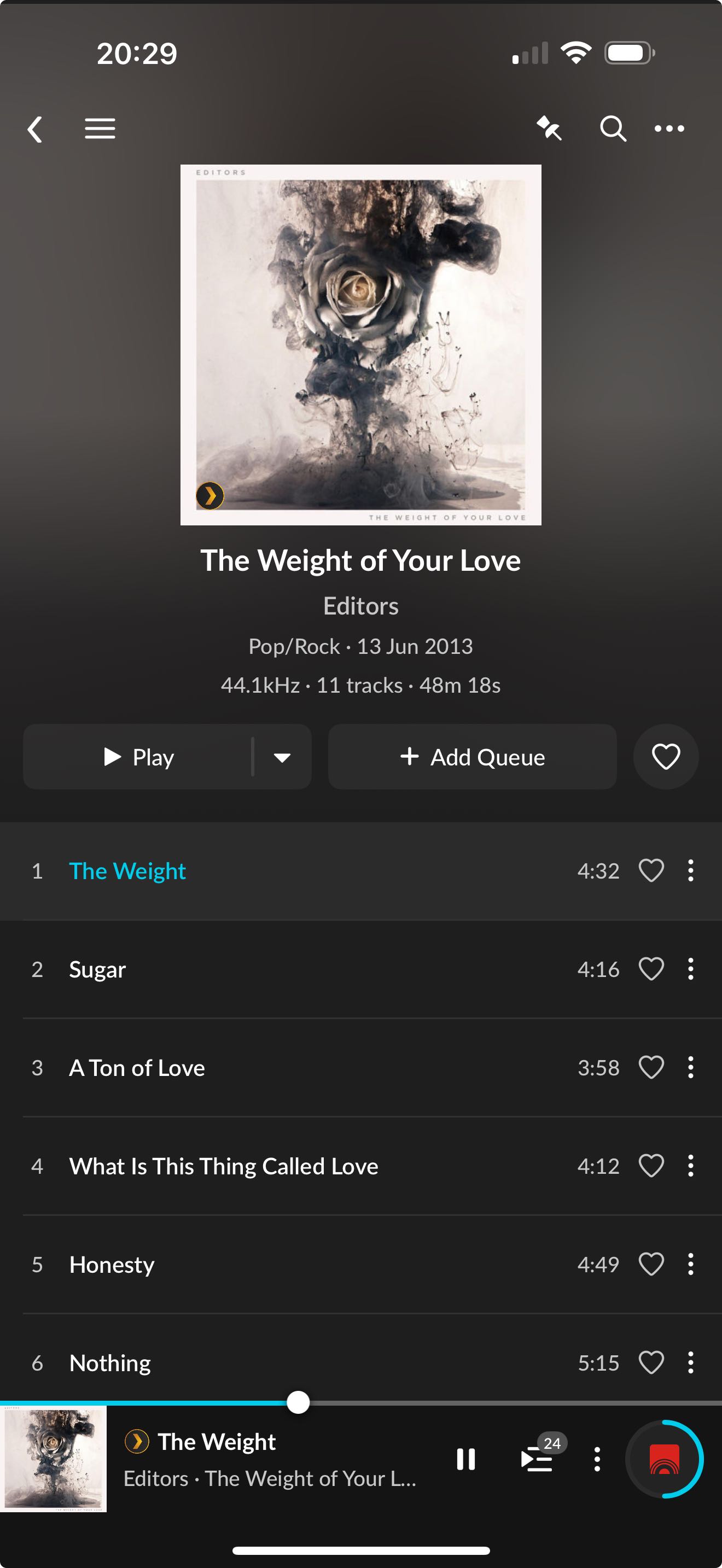The image size is (722, 1568).
Task: Tap the Editors artist name
Action: coord(360,606)
